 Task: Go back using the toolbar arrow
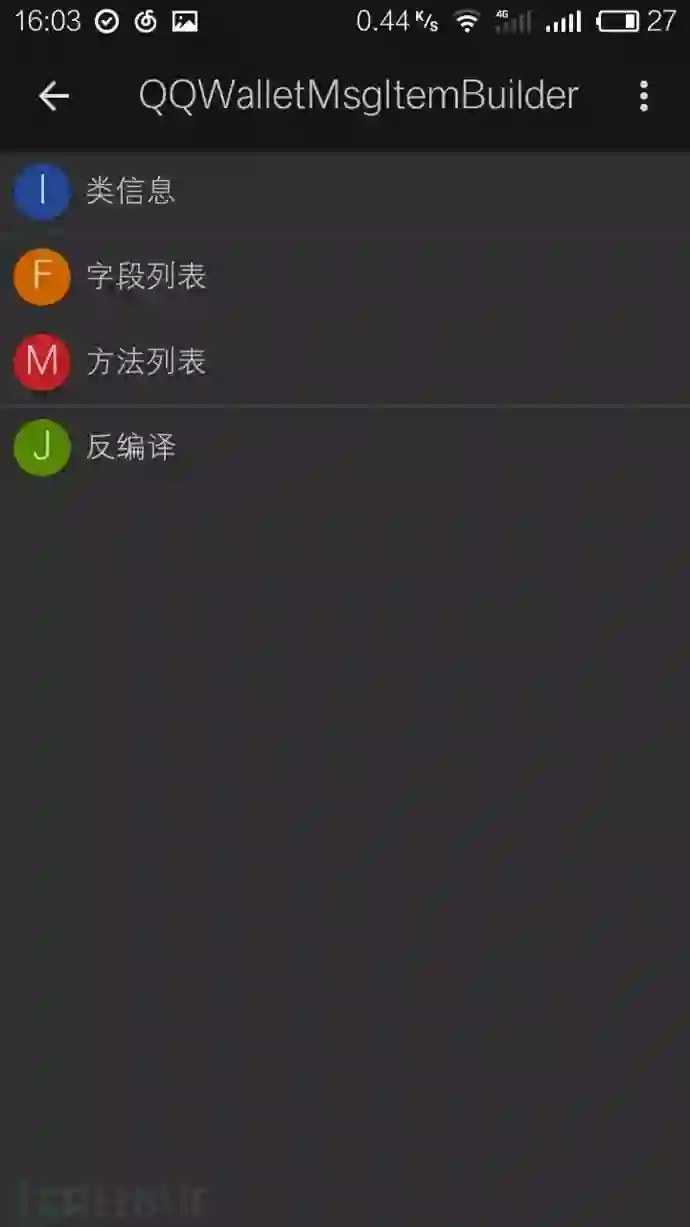coord(54,96)
